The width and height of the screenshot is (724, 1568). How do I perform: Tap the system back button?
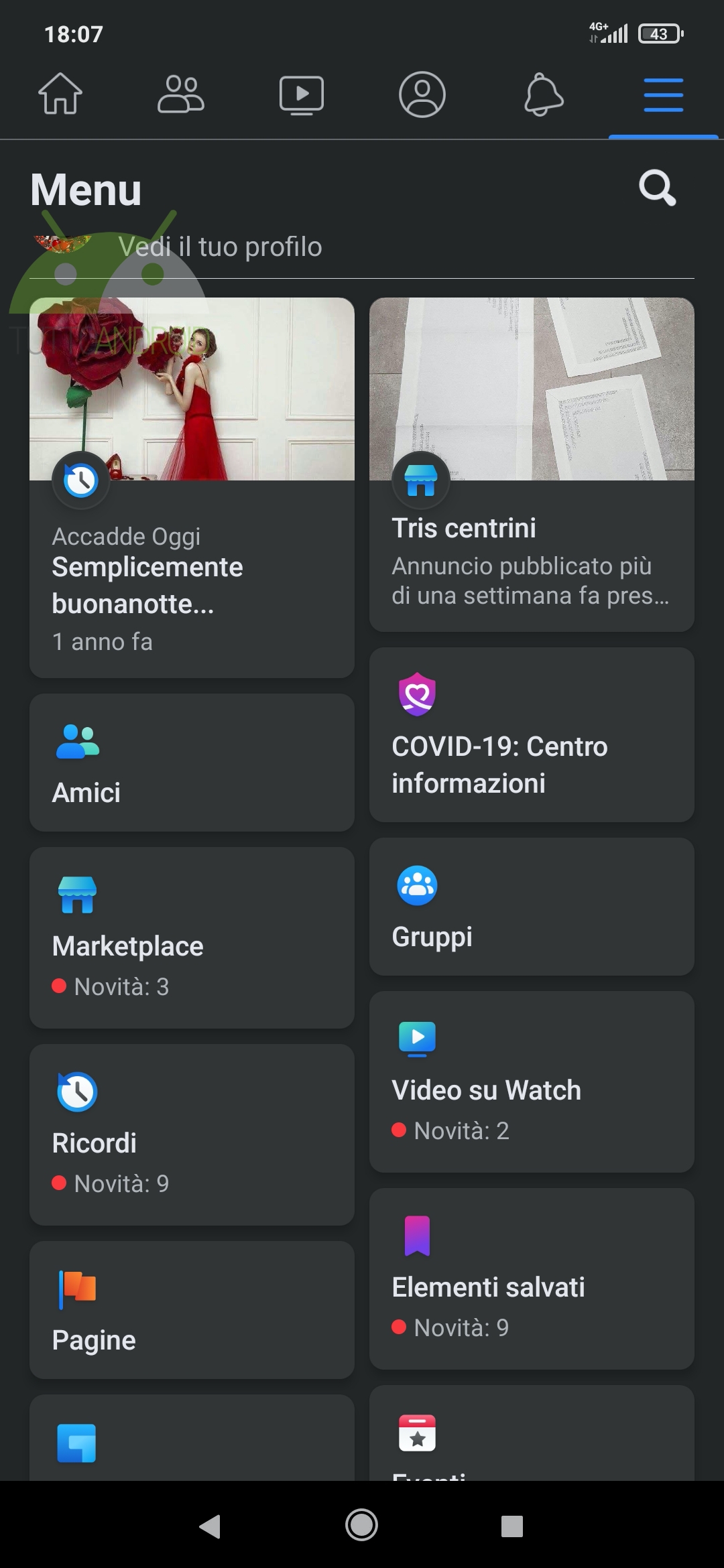pos(210,1526)
